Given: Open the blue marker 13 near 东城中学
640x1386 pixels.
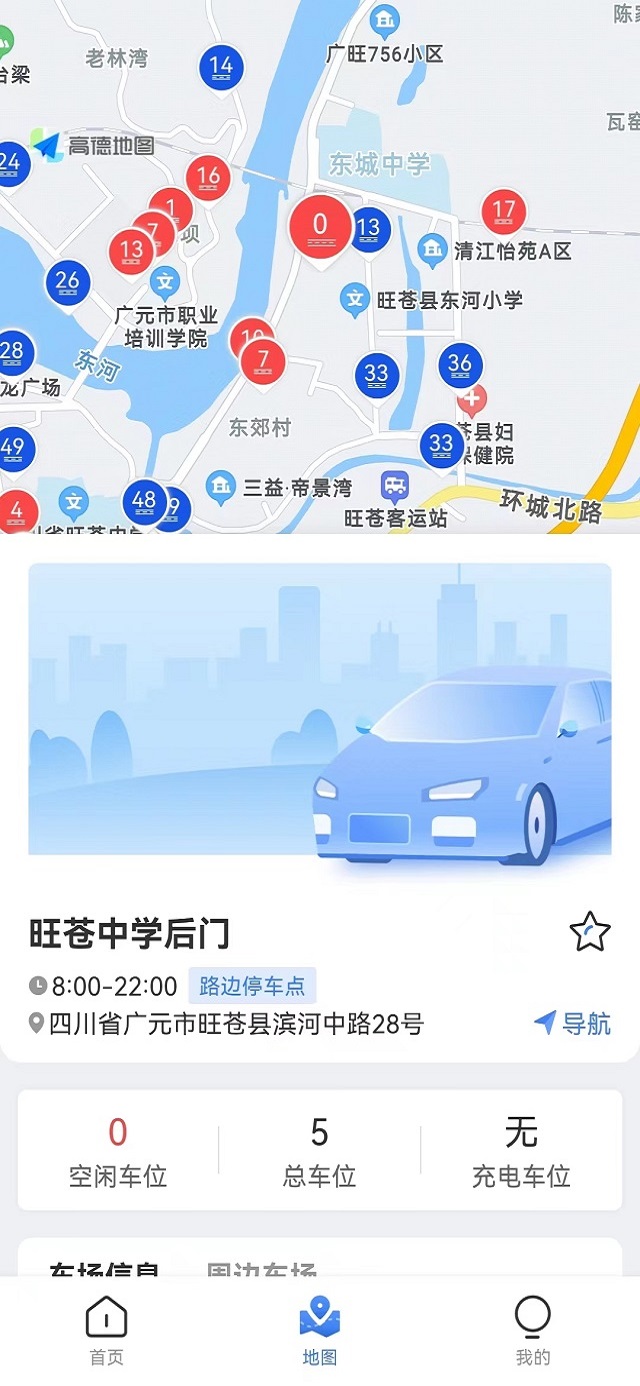Looking at the screenshot, I should 369,228.
